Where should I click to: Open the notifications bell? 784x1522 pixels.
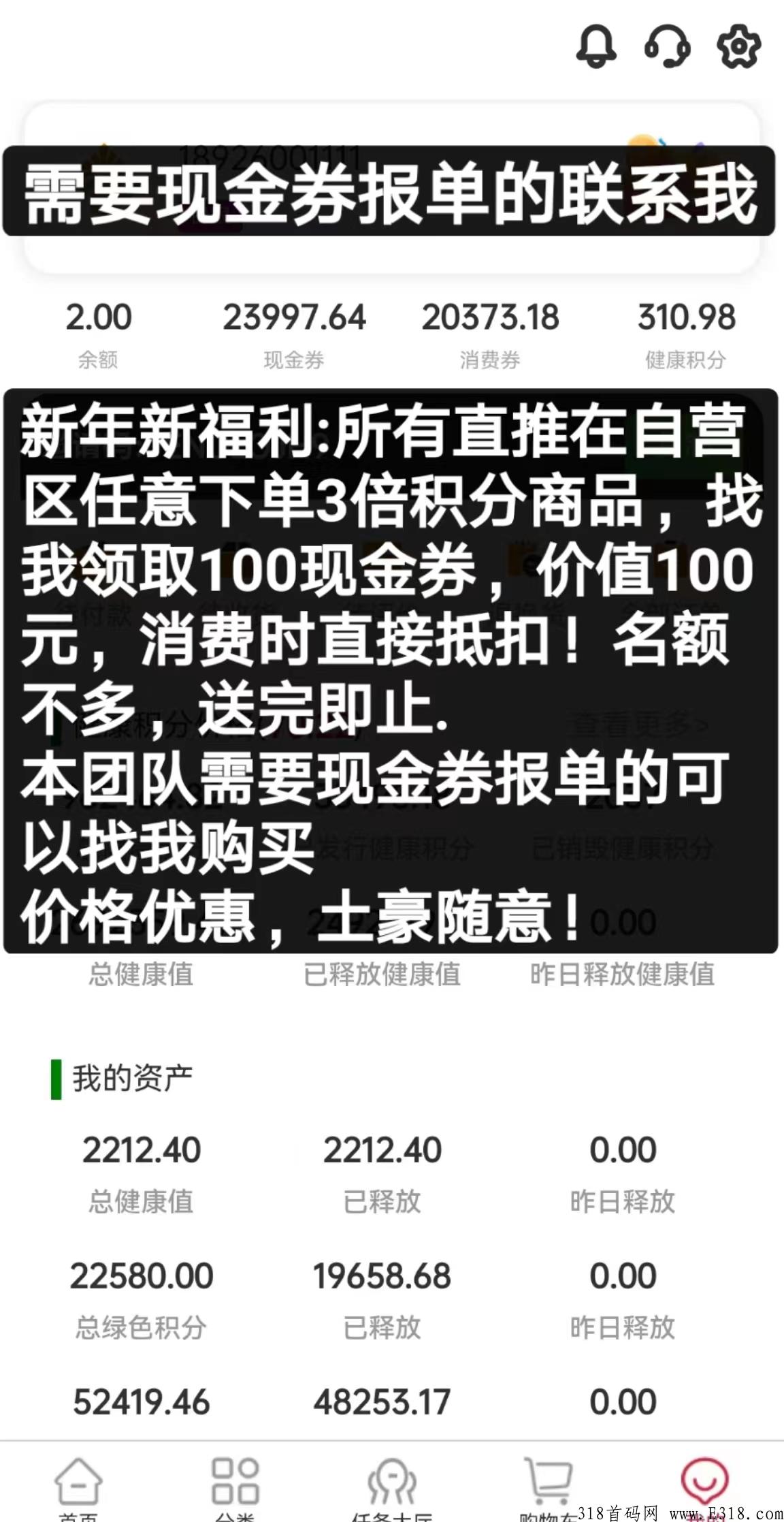(x=597, y=46)
